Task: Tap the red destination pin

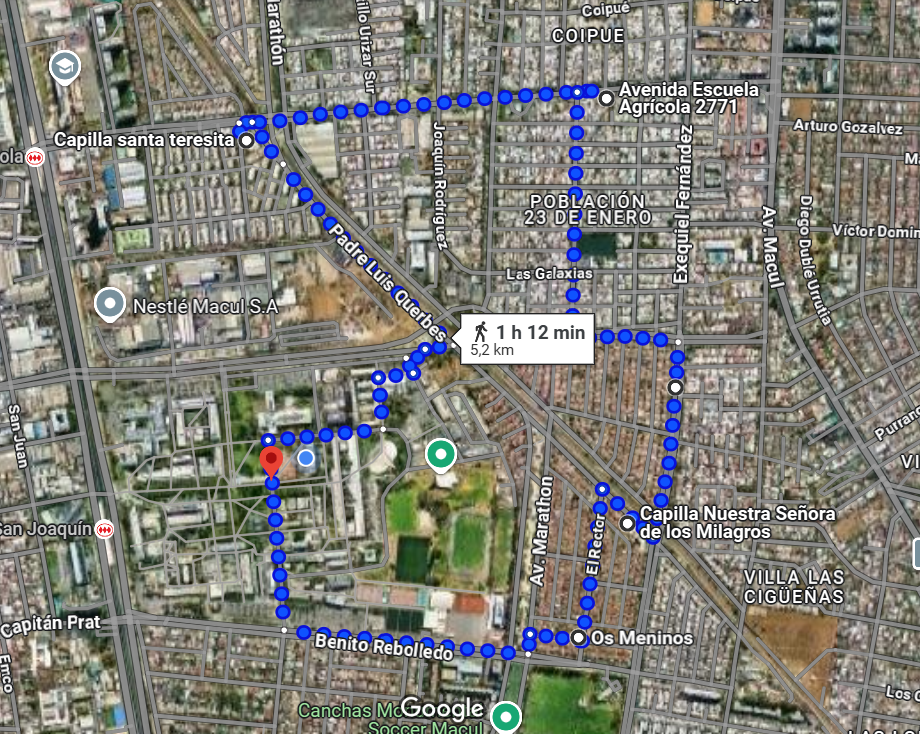Action: pyautogui.click(x=270, y=463)
